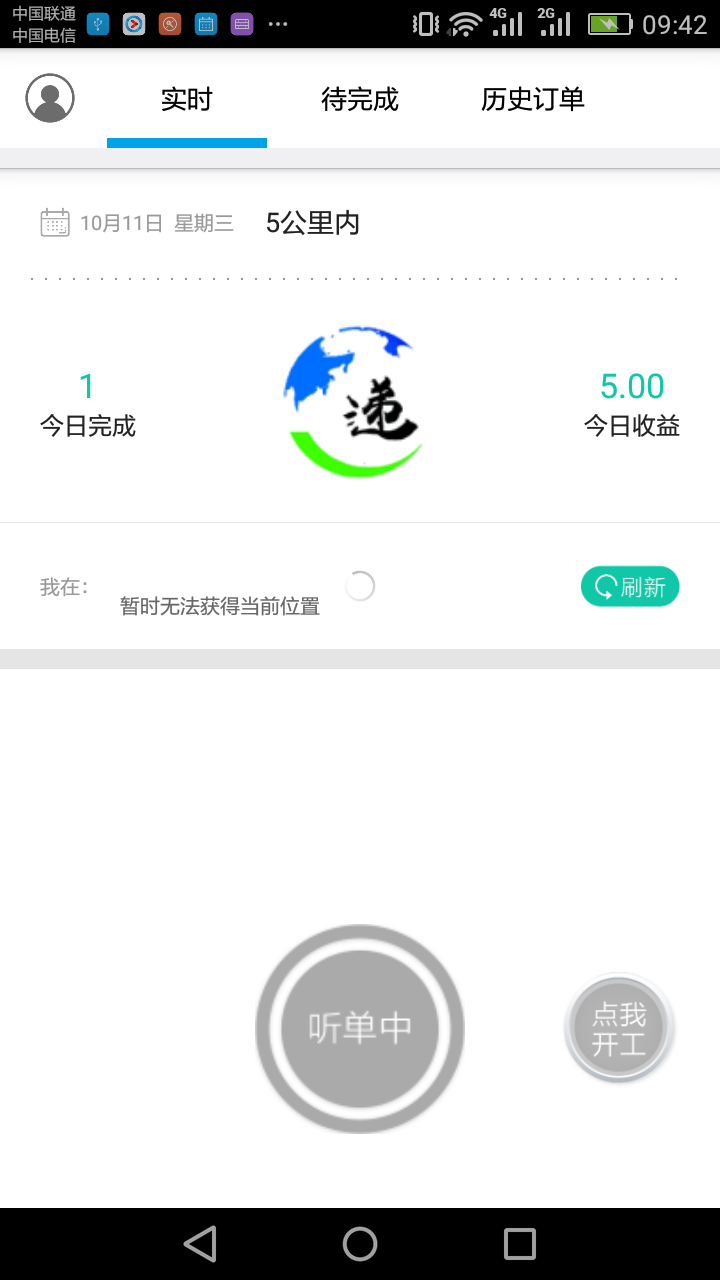Change the 5公里内 distance range

(313, 223)
